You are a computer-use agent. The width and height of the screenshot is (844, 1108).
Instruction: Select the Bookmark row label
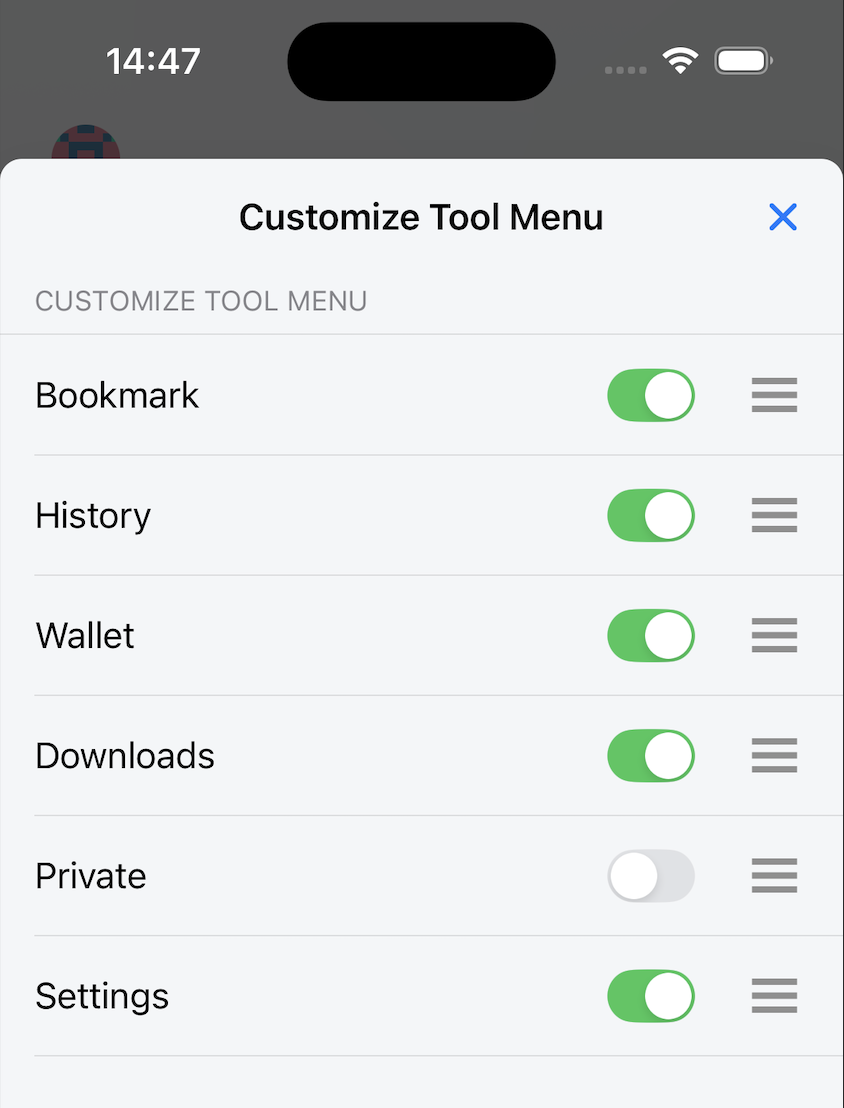point(117,394)
